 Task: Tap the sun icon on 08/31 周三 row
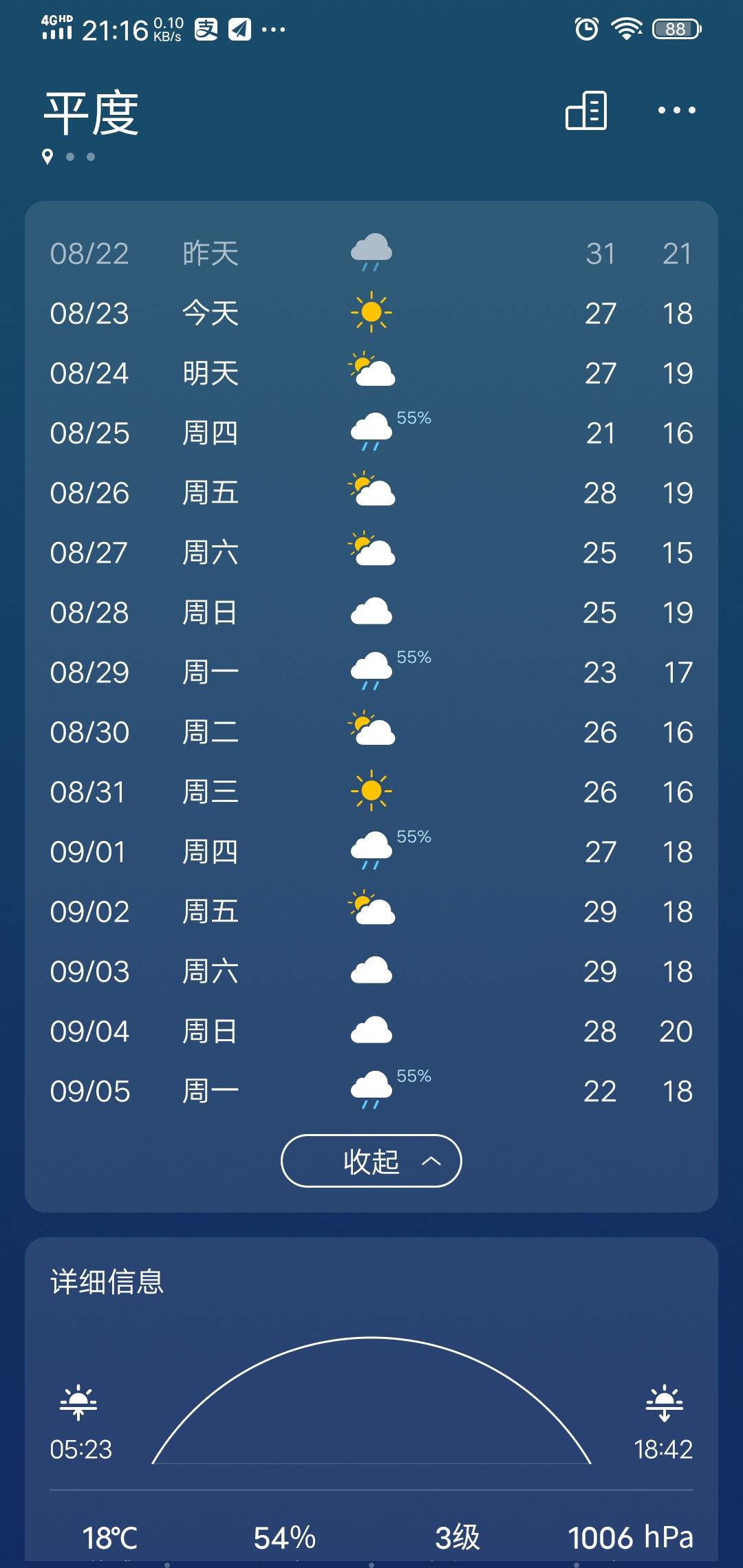[x=371, y=791]
